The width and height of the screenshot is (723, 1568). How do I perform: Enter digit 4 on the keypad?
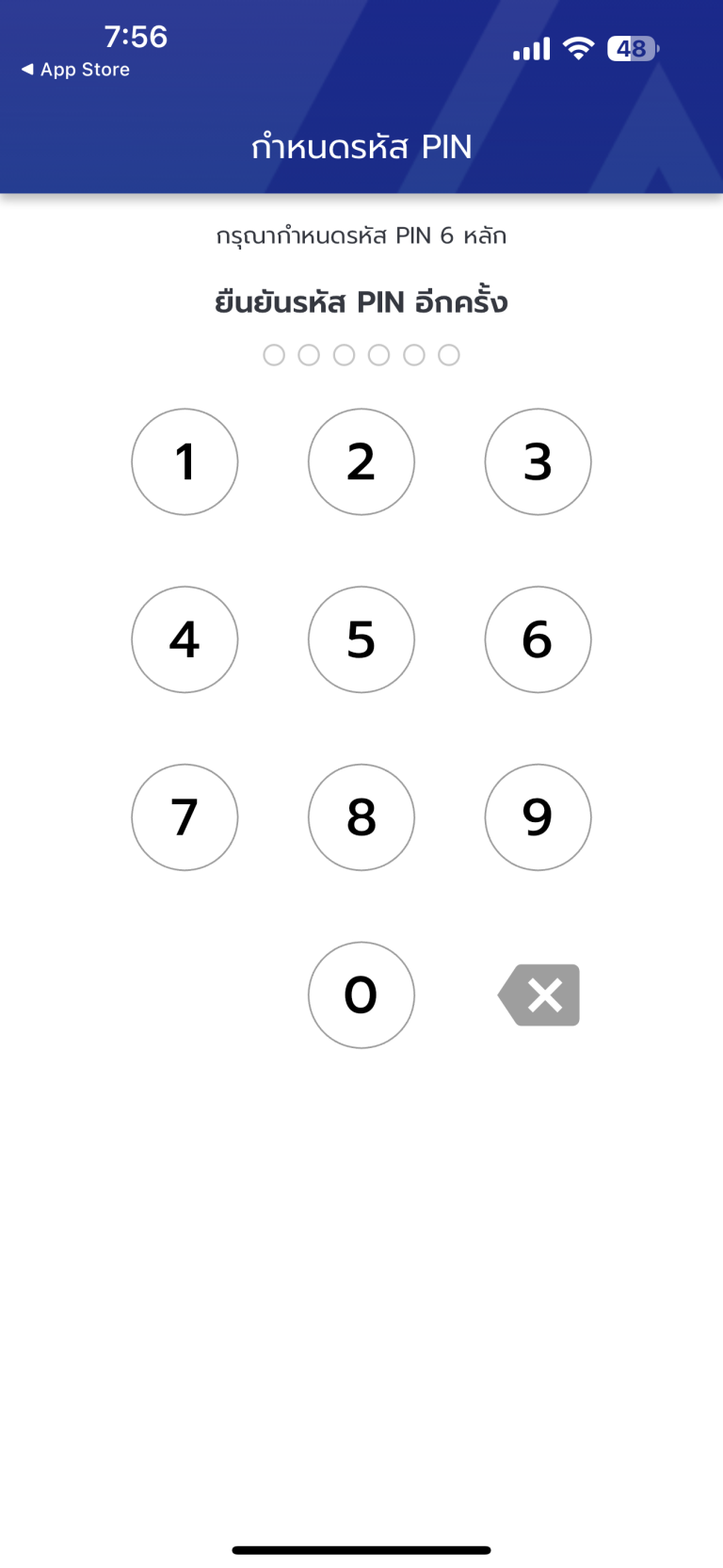click(x=185, y=639)
